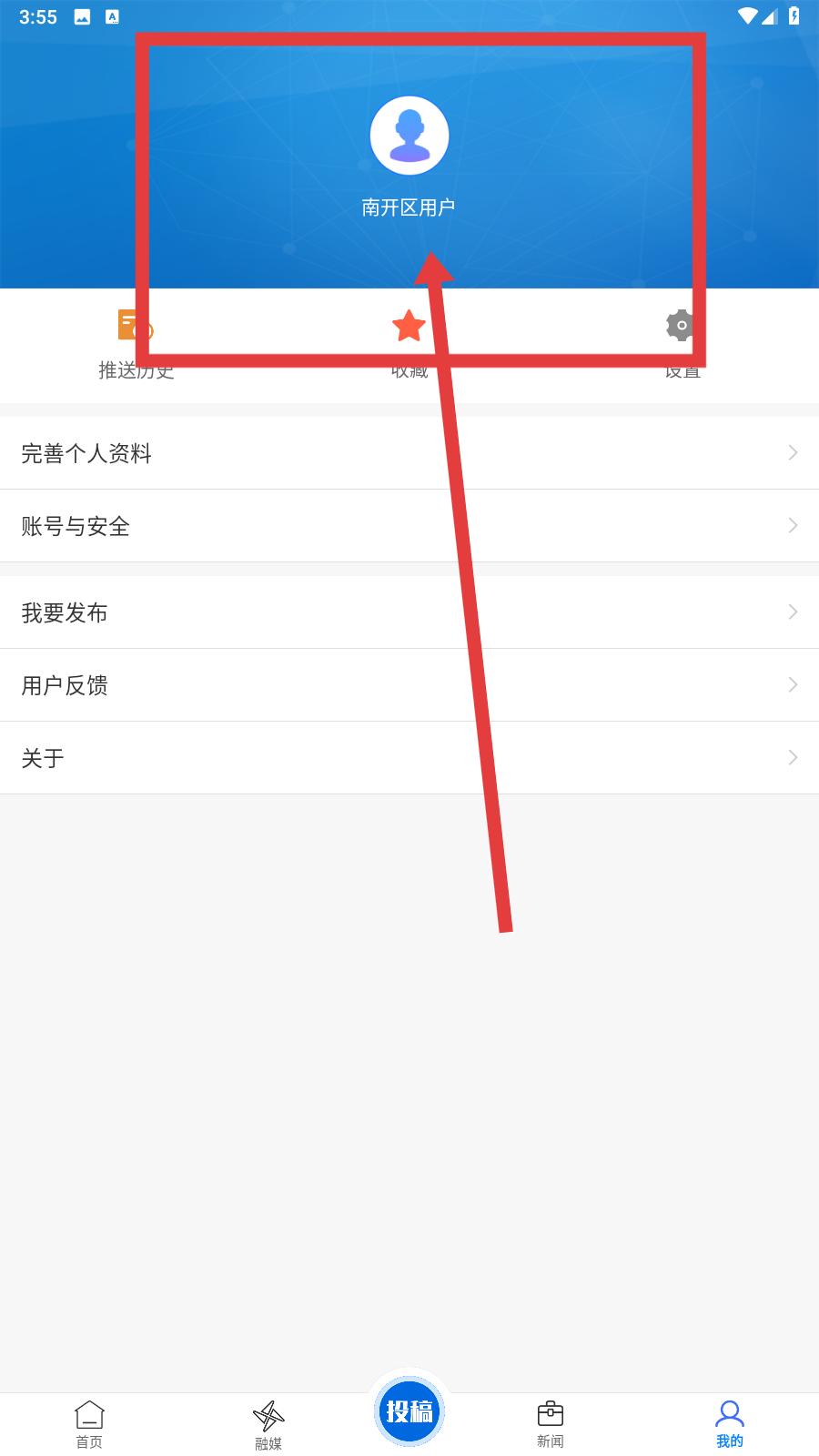Switch to 首页 tab
819x1456 pixels.
pos(89,1424)
